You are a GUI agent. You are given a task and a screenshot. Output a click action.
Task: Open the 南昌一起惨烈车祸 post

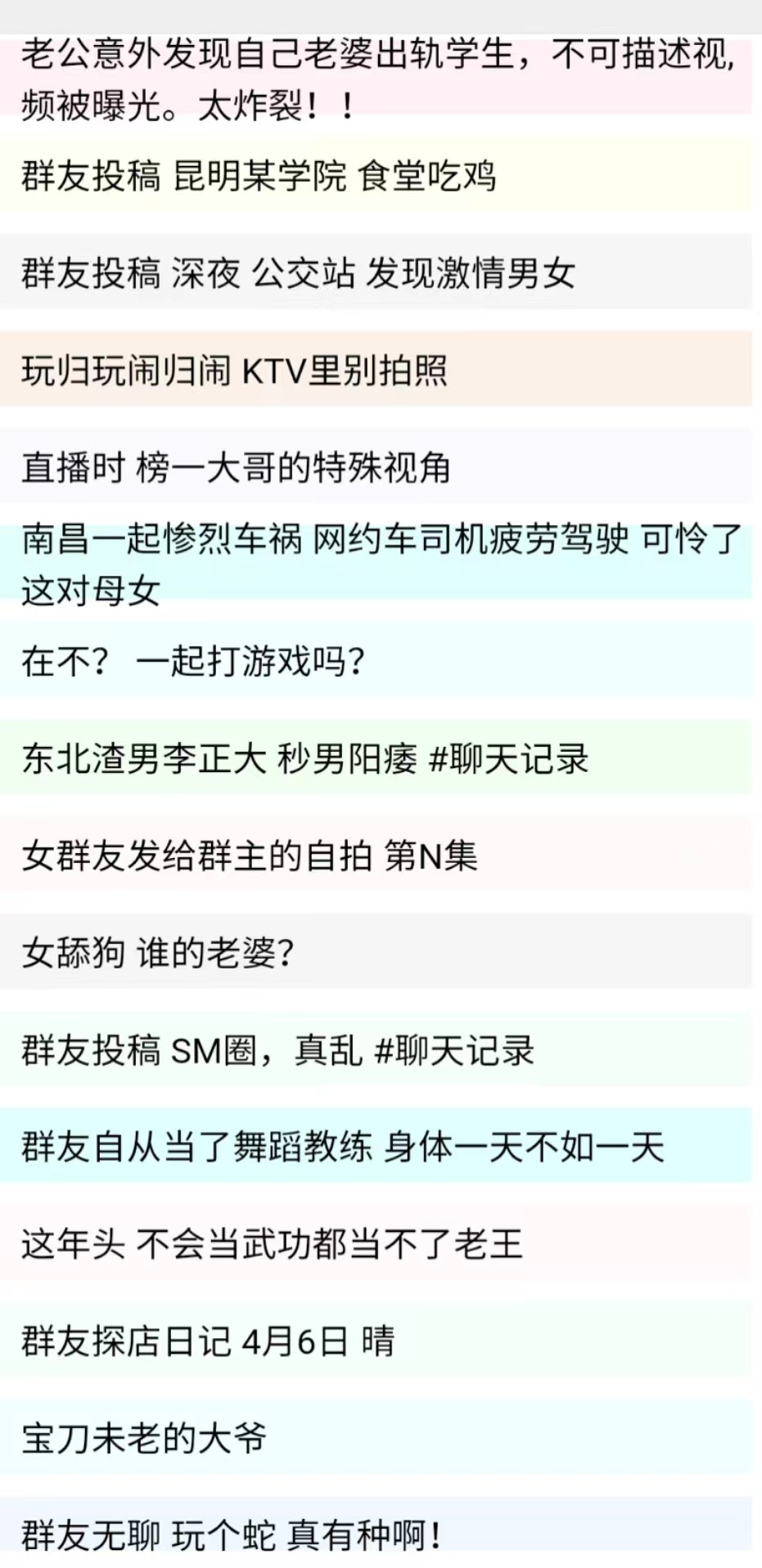pos(381,564)
